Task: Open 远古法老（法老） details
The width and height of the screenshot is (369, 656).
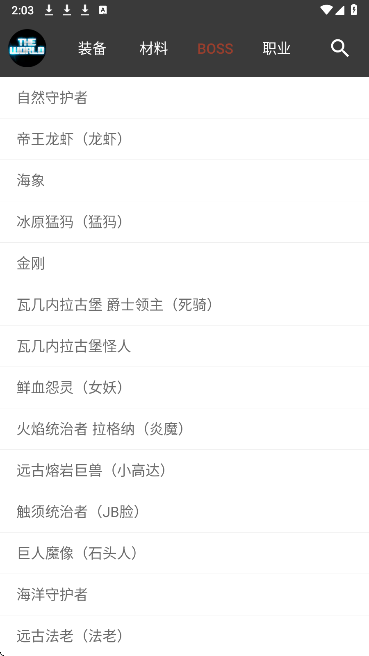Action: pos(184,636)
